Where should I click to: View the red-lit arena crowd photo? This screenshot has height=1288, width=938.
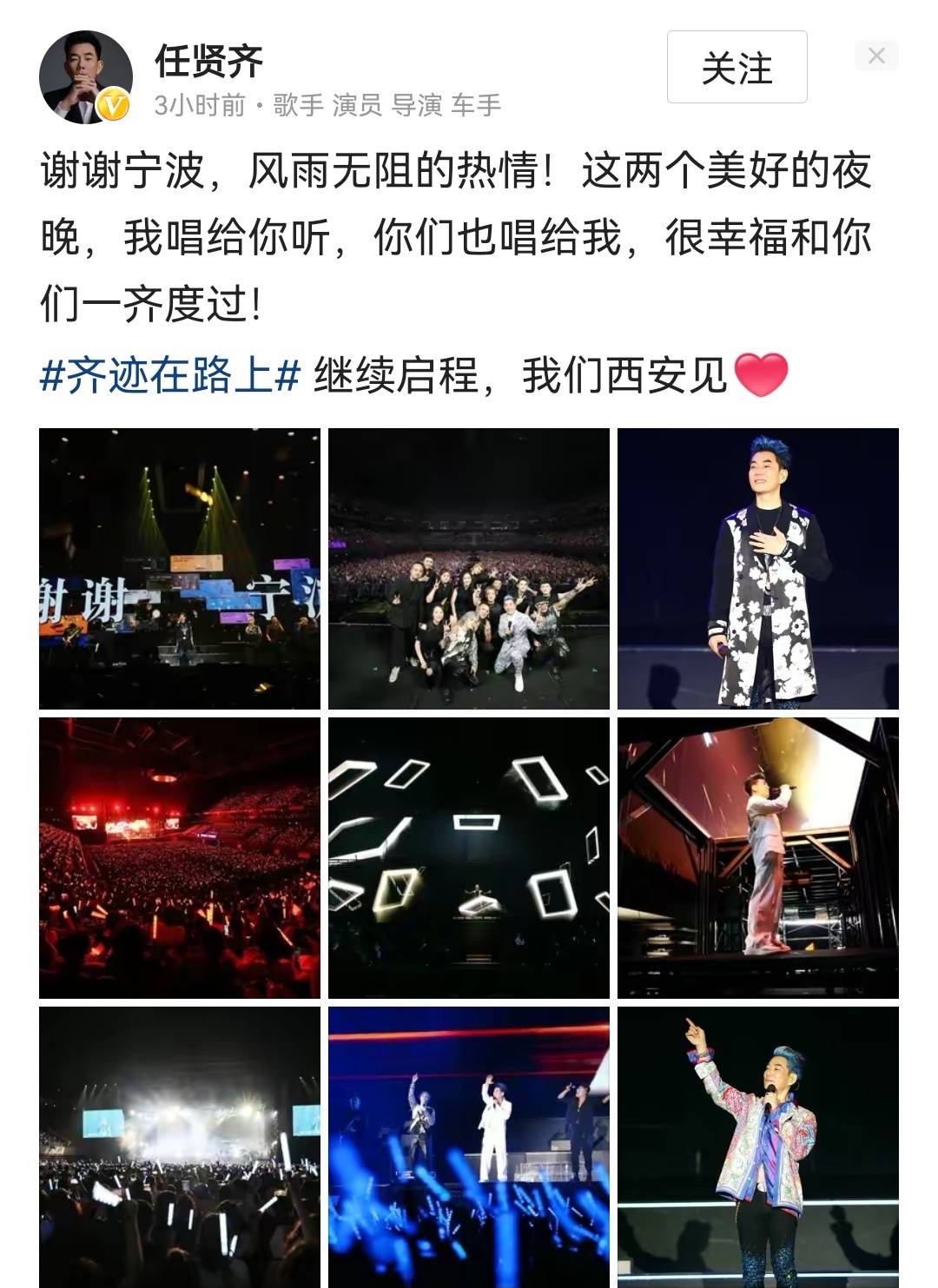point(180,858)
